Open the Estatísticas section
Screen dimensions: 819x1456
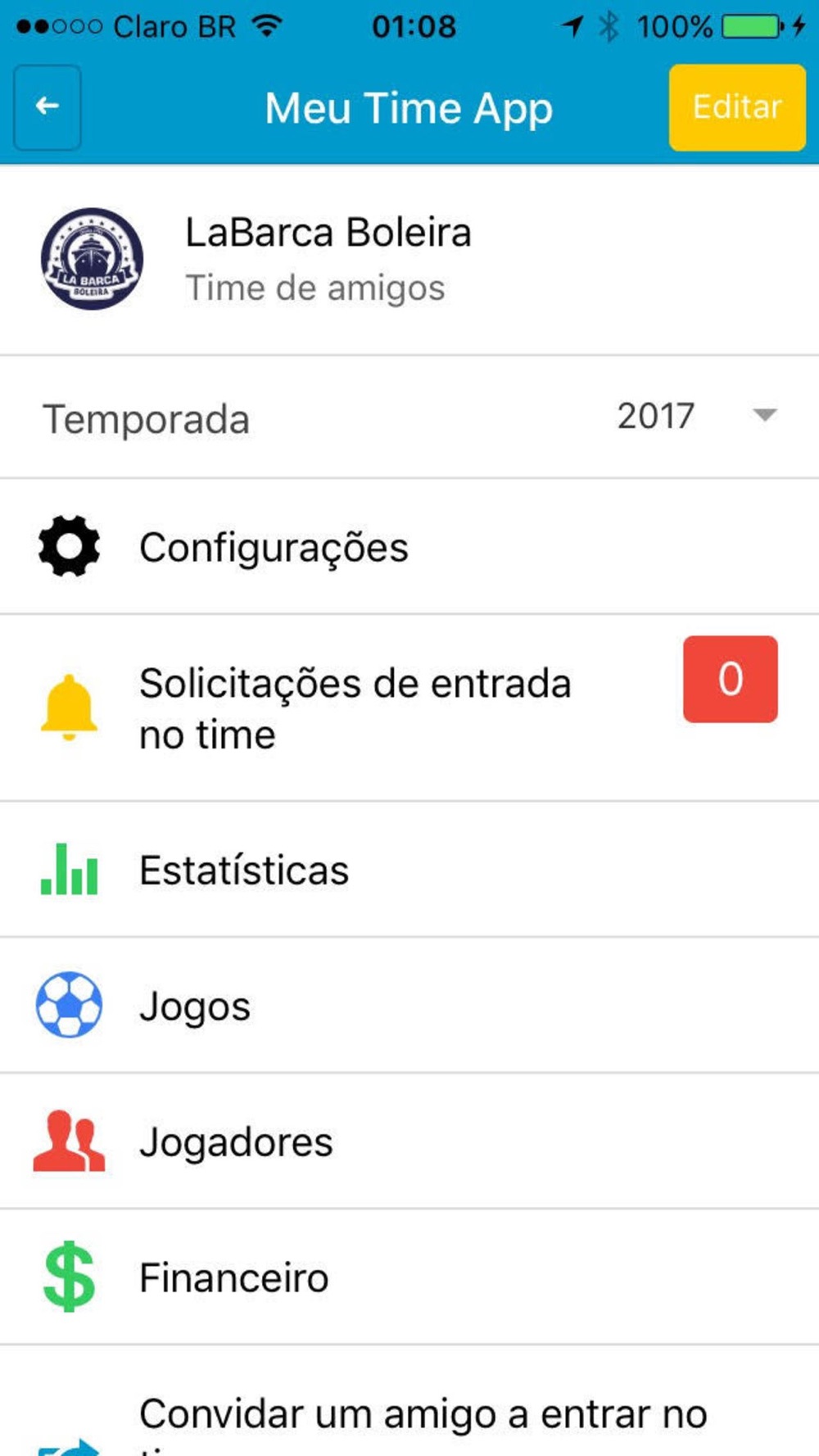(x=244, y=870)
